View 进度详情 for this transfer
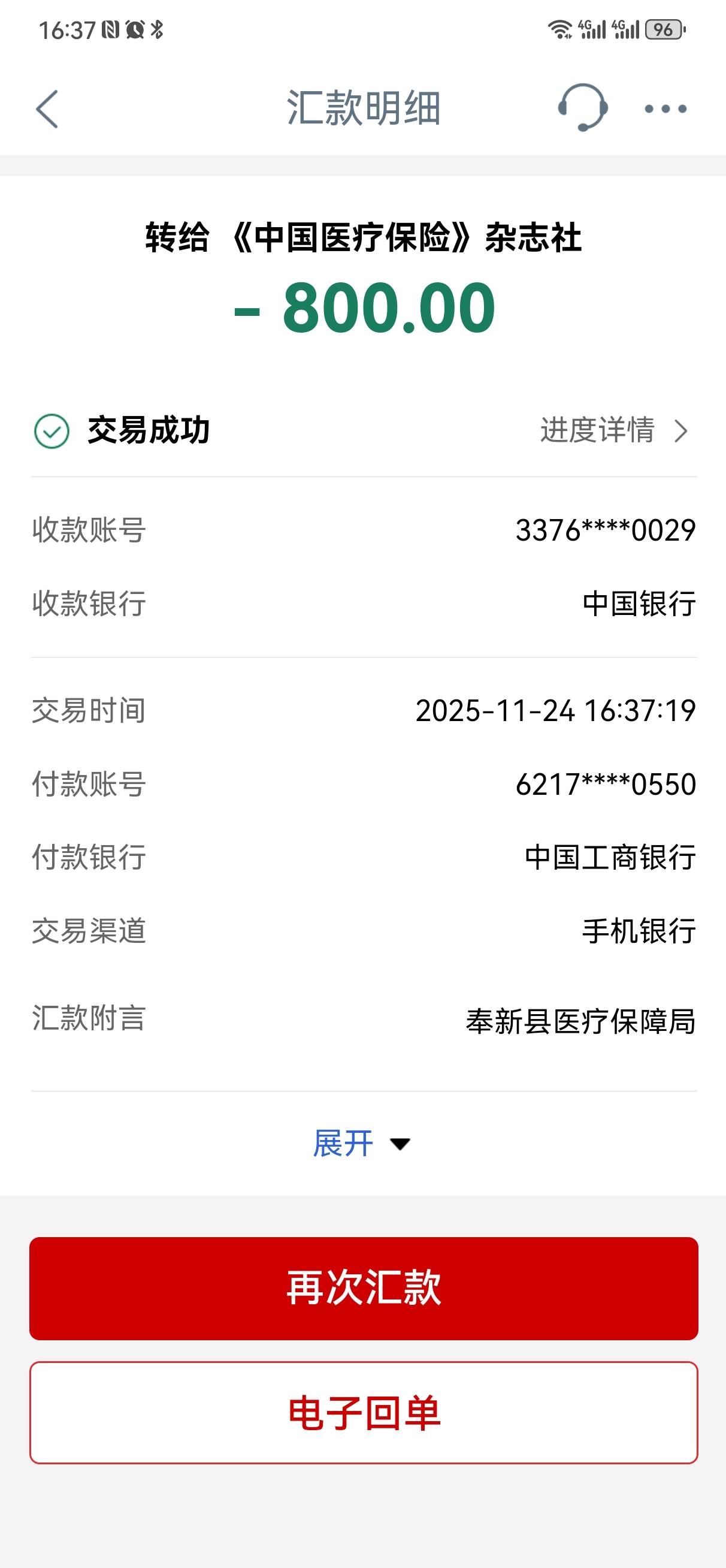This screenshot has height=1568, width=726. [613, 431]
